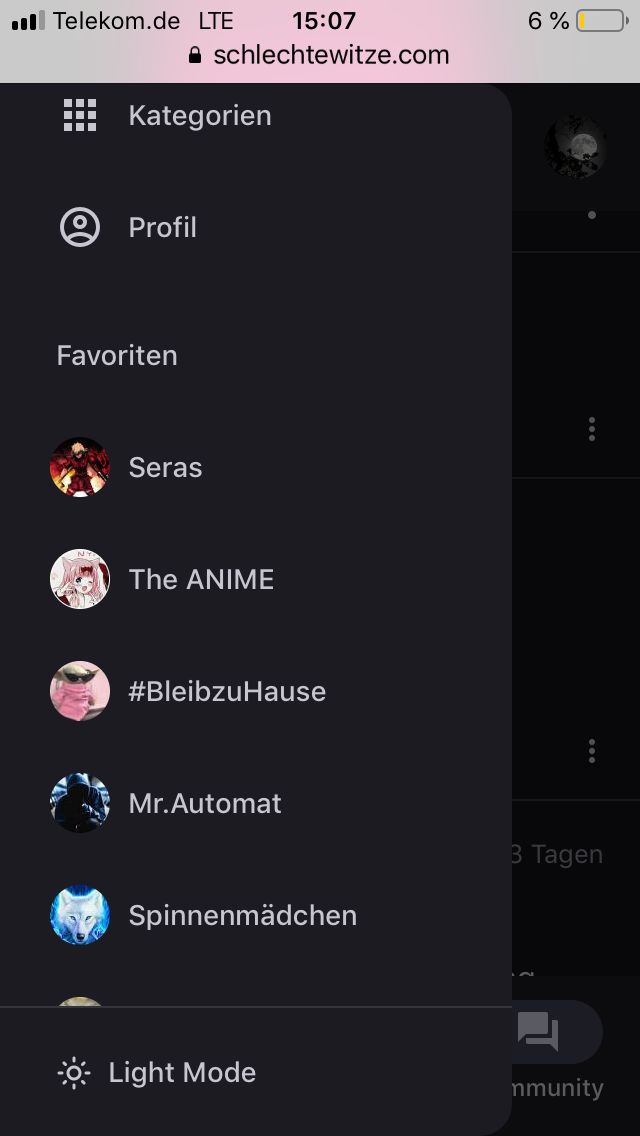This screenshot has width=640, height=1136.
Task: Go to Profil
Action: [x=162, y=228]
